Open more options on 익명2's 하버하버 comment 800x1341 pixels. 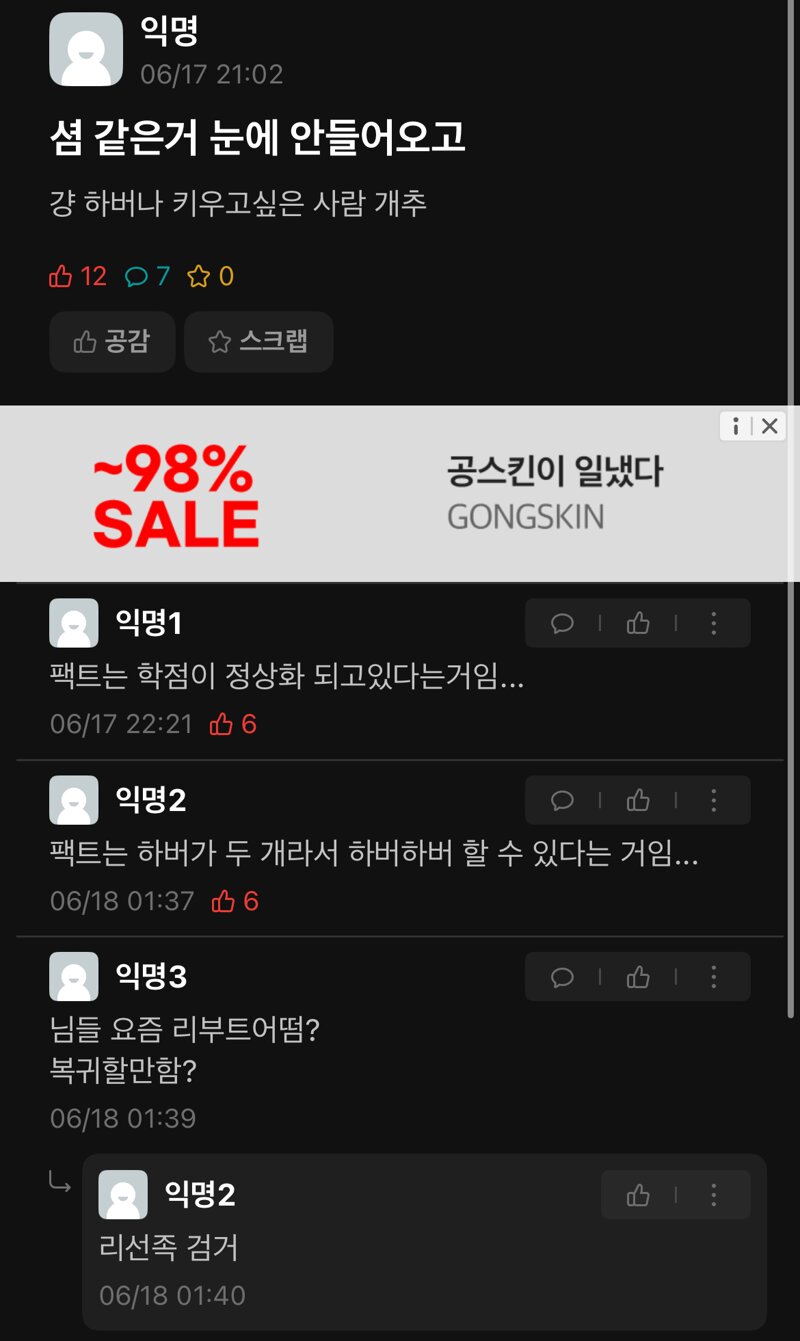(713, 800)
